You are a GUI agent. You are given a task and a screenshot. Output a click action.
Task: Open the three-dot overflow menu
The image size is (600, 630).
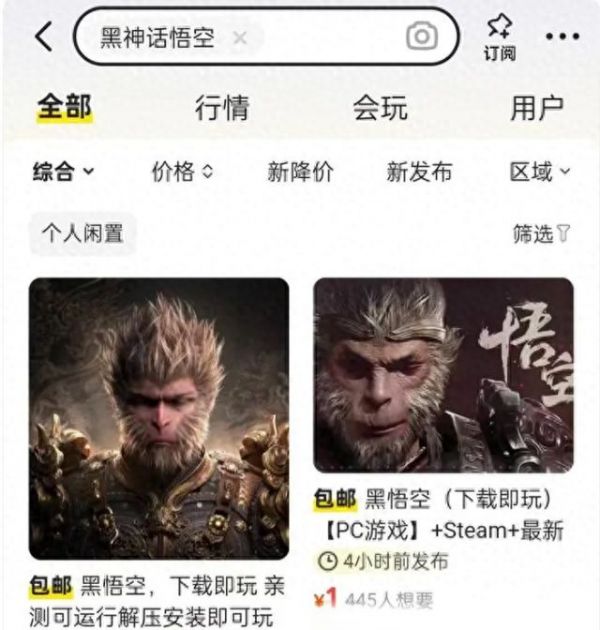(x=562, y=38)
